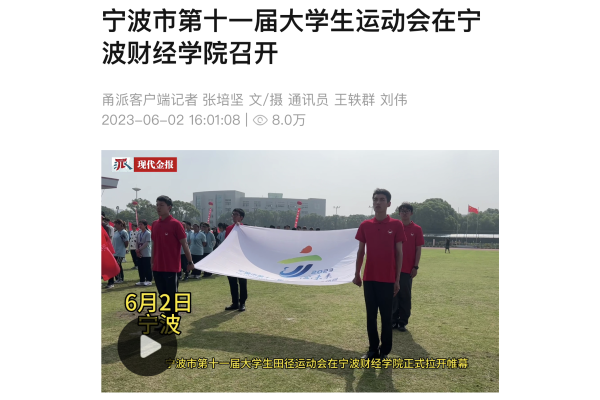The height and width of the screenshot is (400, 600).
Task: Play the video about the university games
Action: click(x=148, y=346)
